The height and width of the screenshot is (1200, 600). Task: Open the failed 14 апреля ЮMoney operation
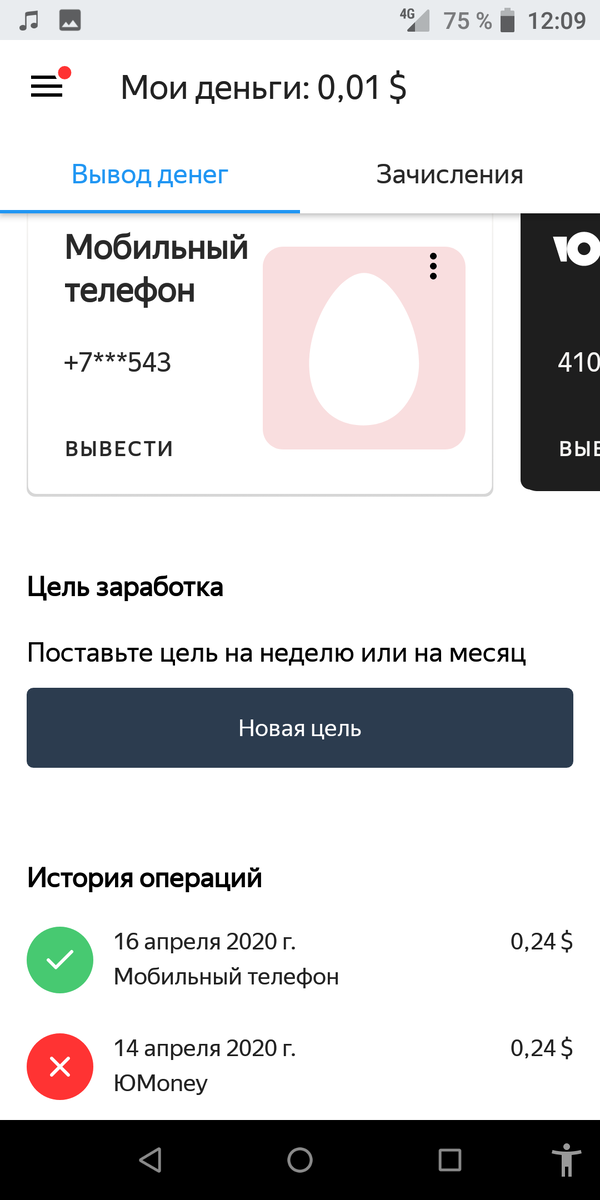click(x=300, y=1066)
